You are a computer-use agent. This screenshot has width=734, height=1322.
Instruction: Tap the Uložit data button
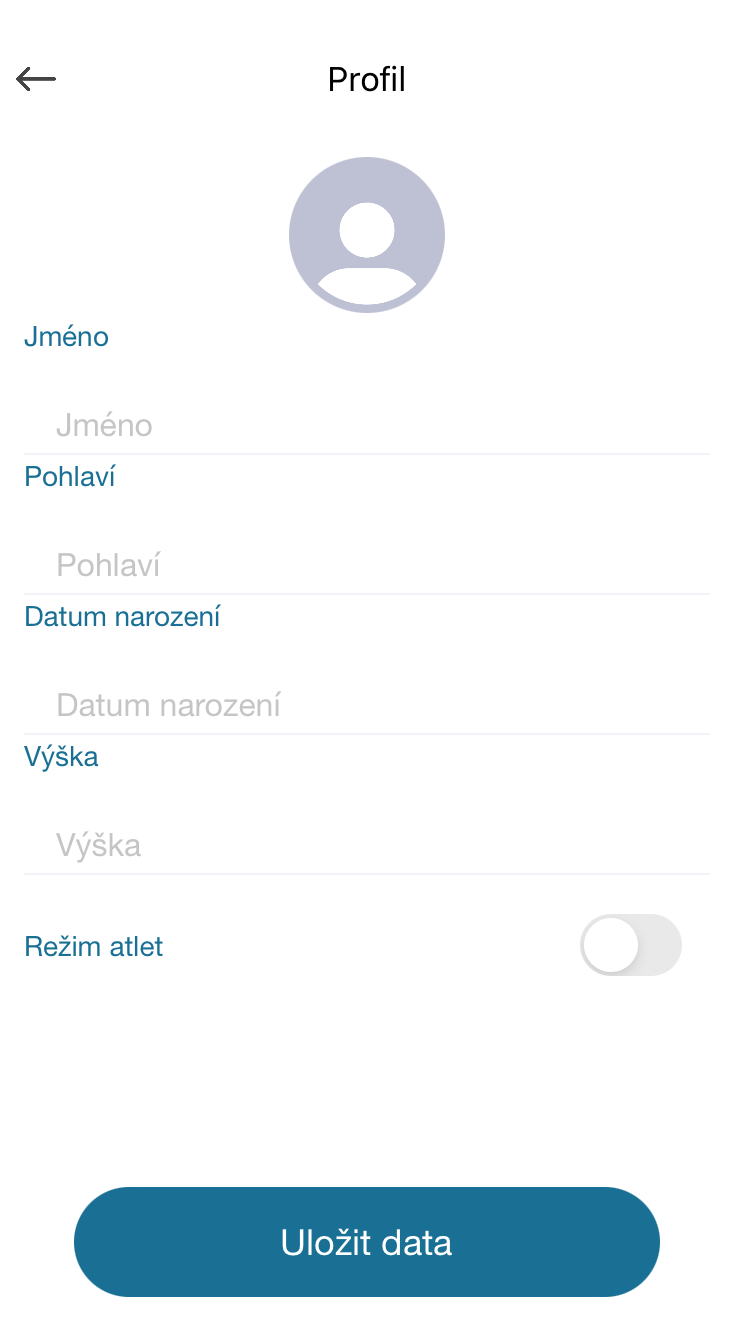[x=367, y=1242]
